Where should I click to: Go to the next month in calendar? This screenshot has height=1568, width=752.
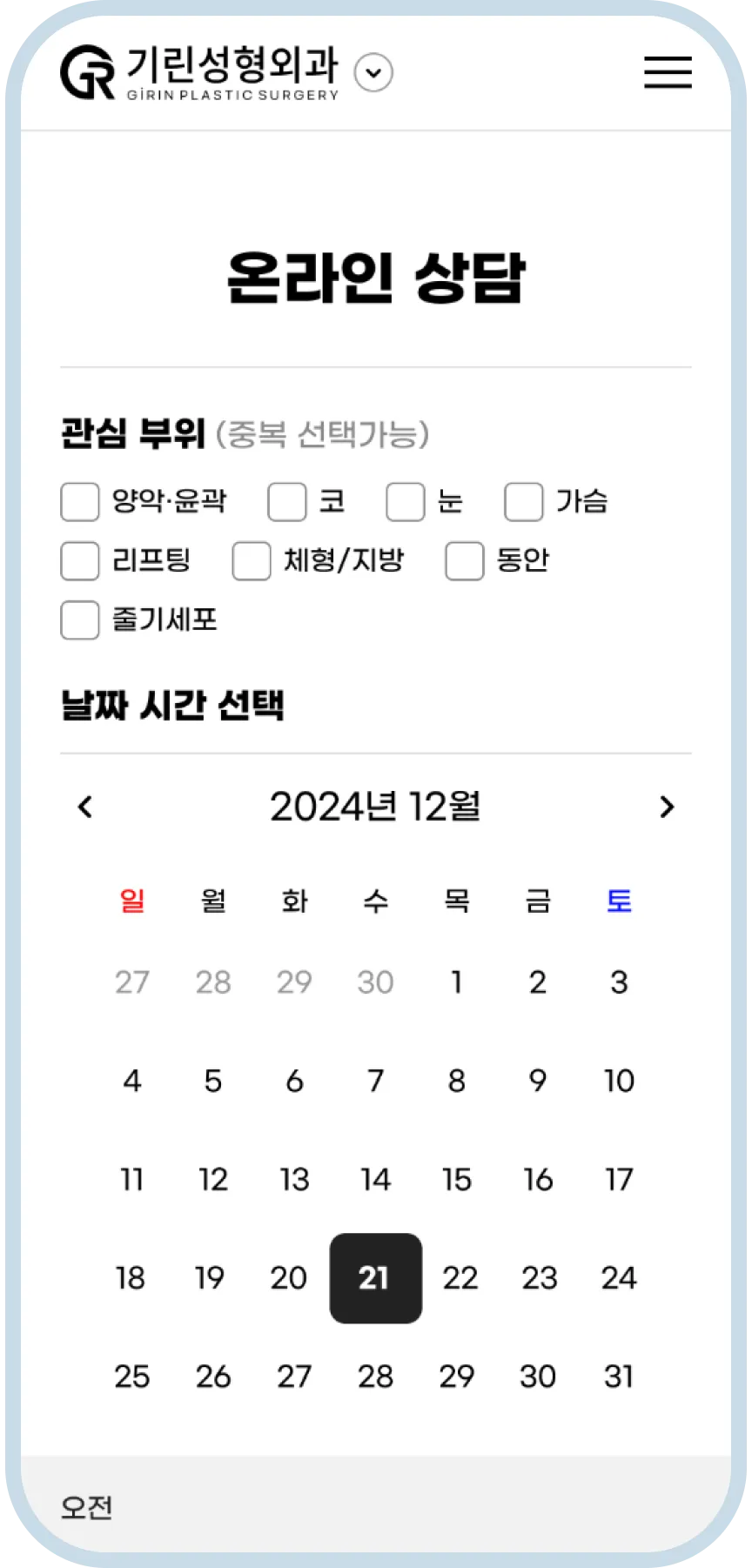667,807
